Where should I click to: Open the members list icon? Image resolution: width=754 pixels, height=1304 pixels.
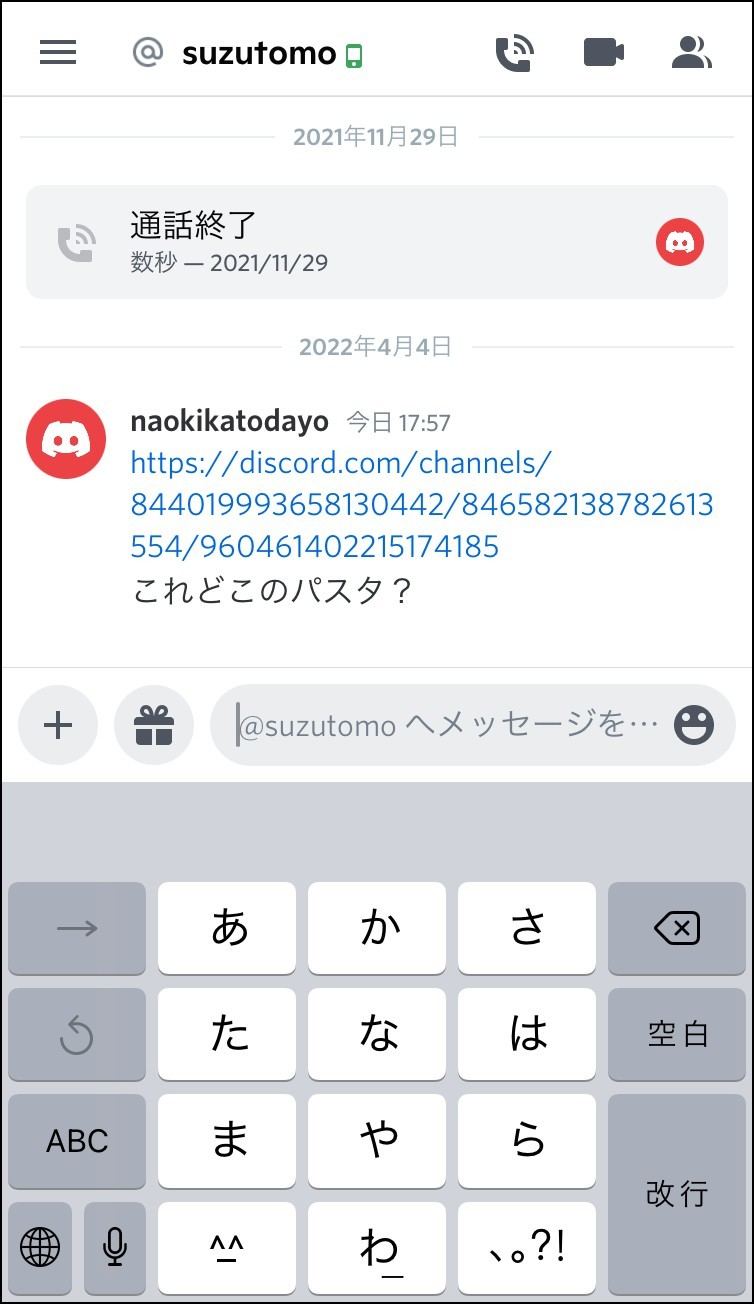(691, 53)
